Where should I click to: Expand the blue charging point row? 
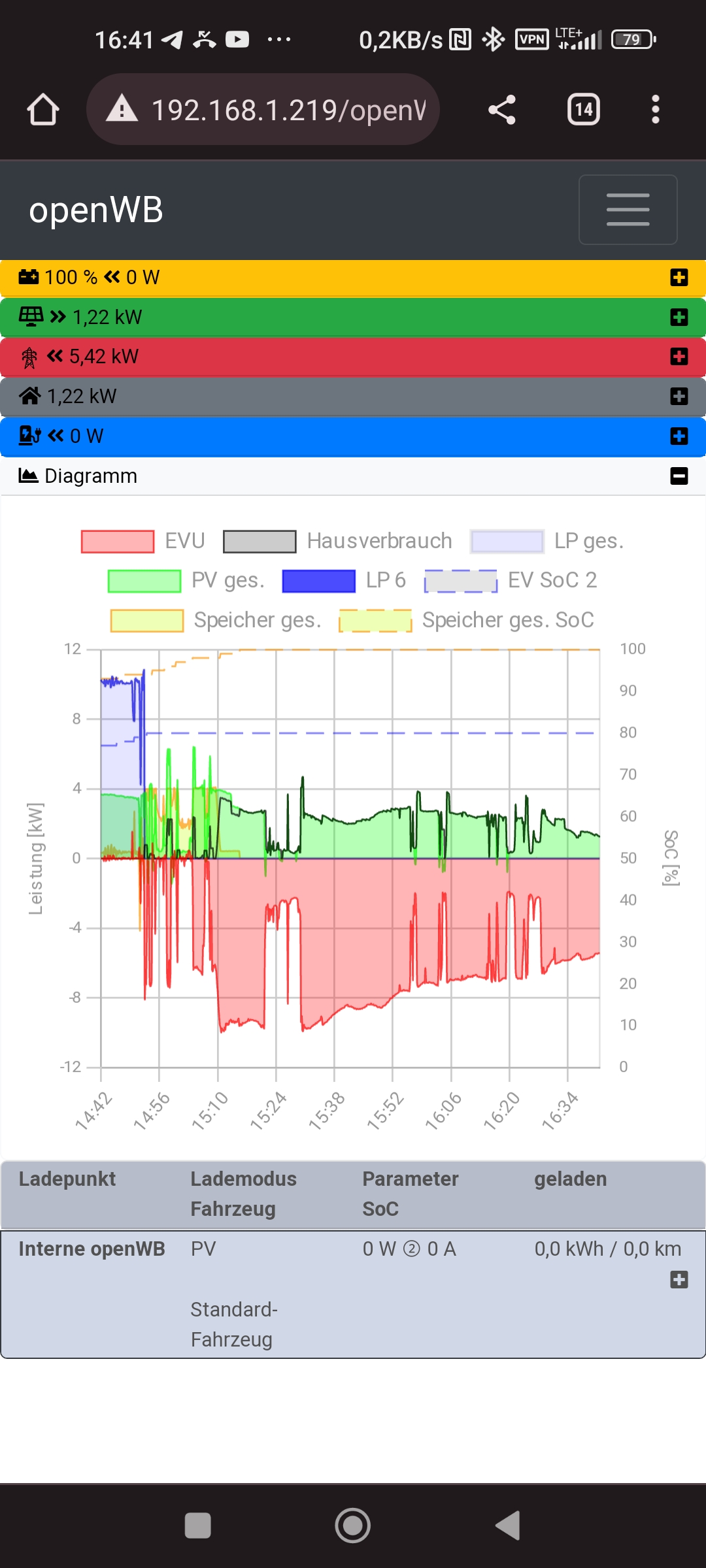(679, 436)
